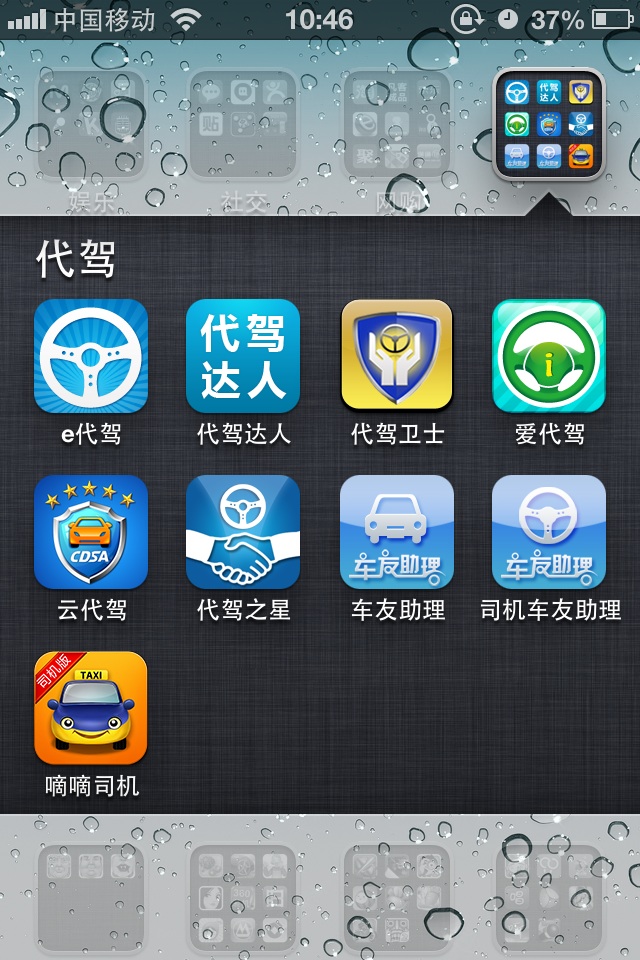The height and width of the screenshot is (960, 640).
Task: Open the 嘀嘀司机 taxi app
Action: (x=91, y=708)
